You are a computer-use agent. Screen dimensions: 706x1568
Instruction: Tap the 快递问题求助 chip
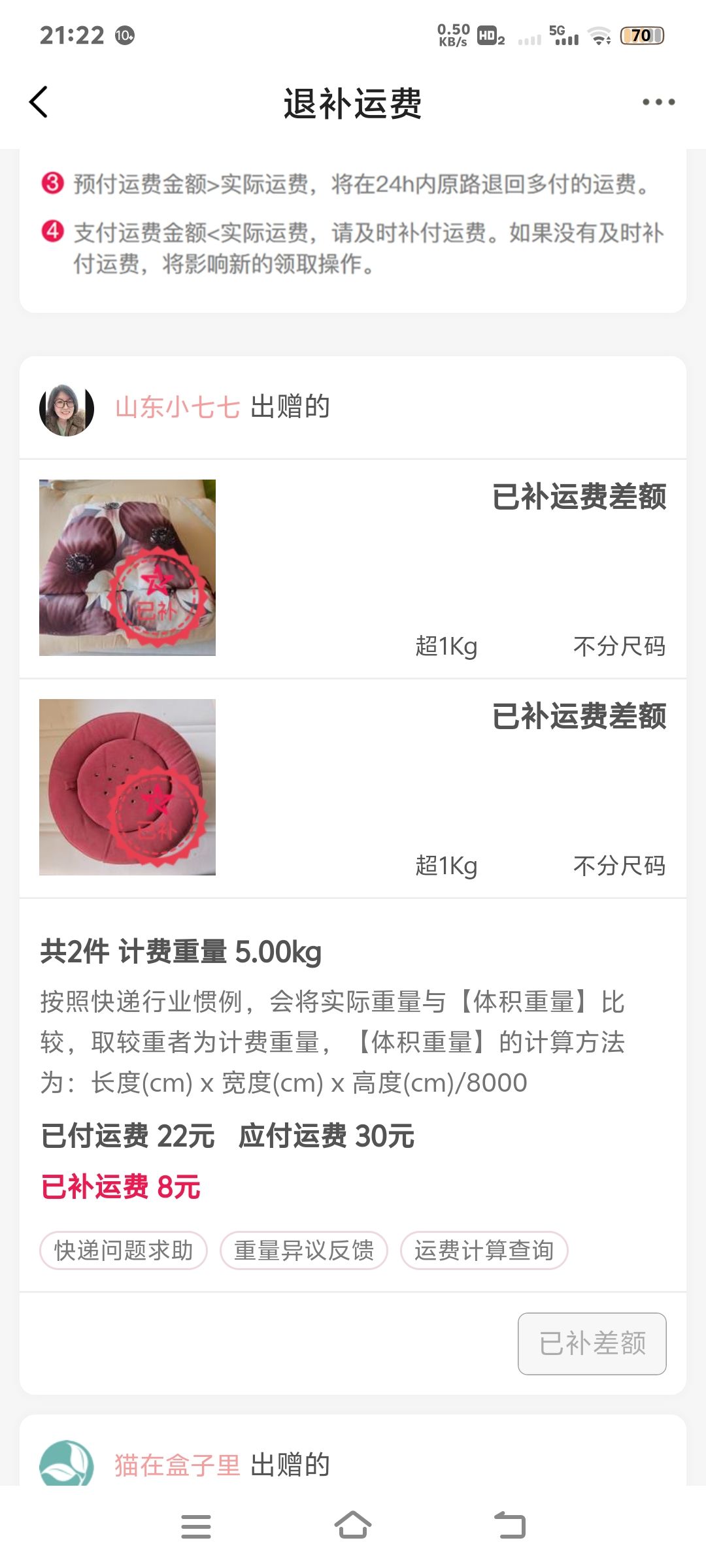coord(124,1250)
